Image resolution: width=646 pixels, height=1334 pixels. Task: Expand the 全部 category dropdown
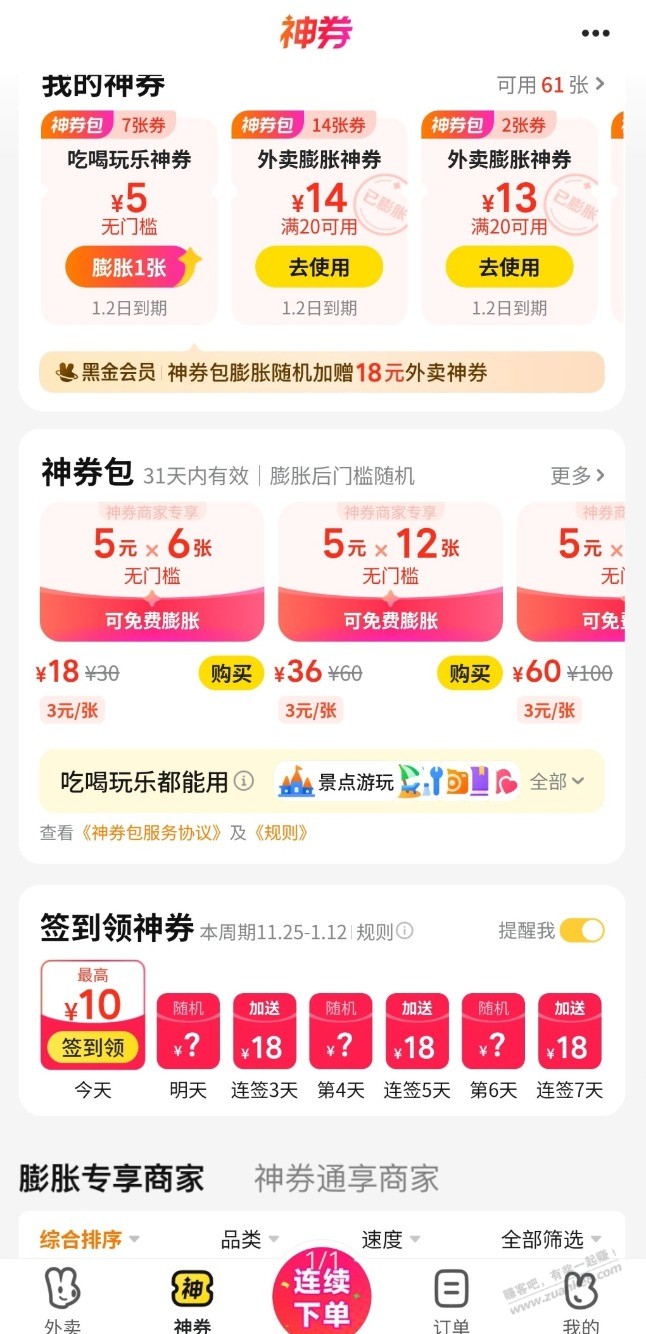556,782
